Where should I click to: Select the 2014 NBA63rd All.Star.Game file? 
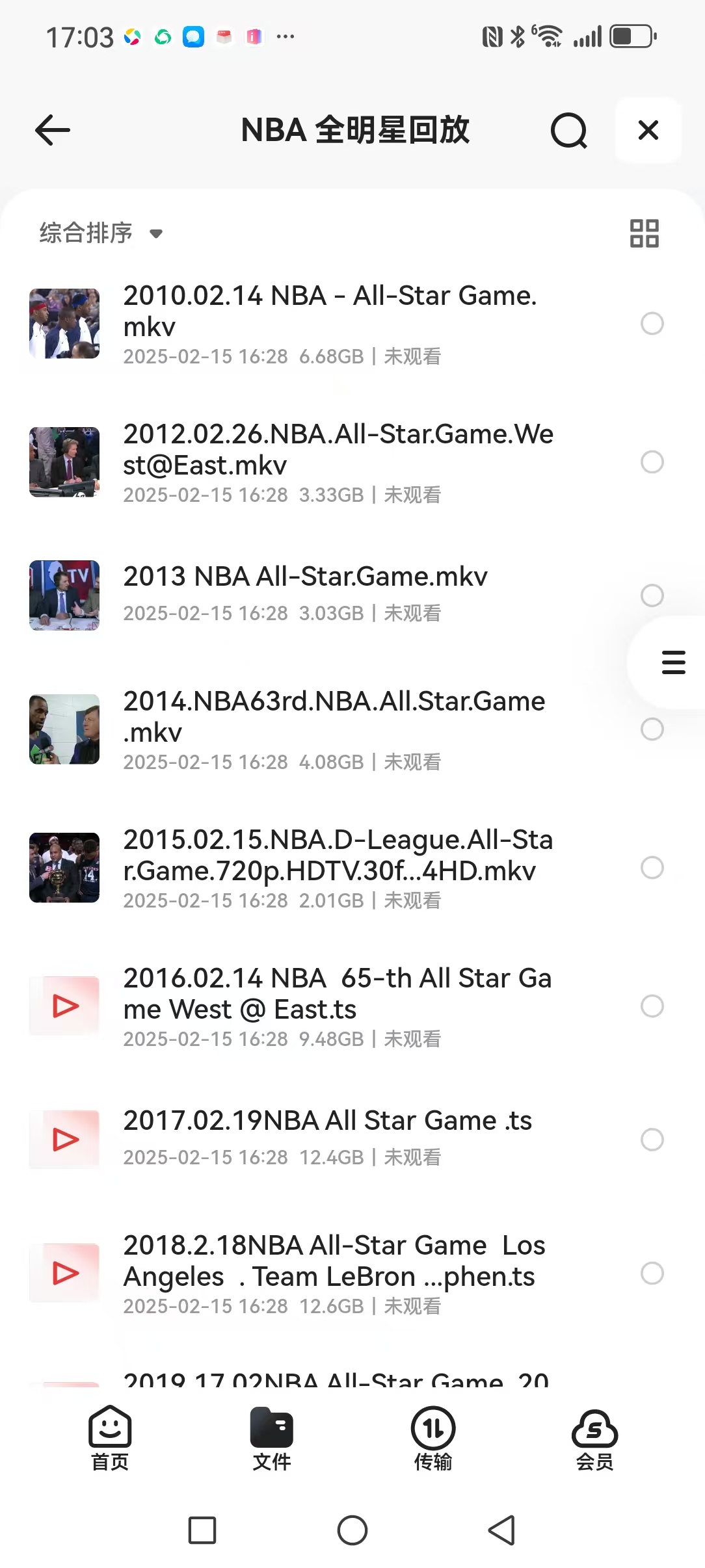click(x=652, y=729)
